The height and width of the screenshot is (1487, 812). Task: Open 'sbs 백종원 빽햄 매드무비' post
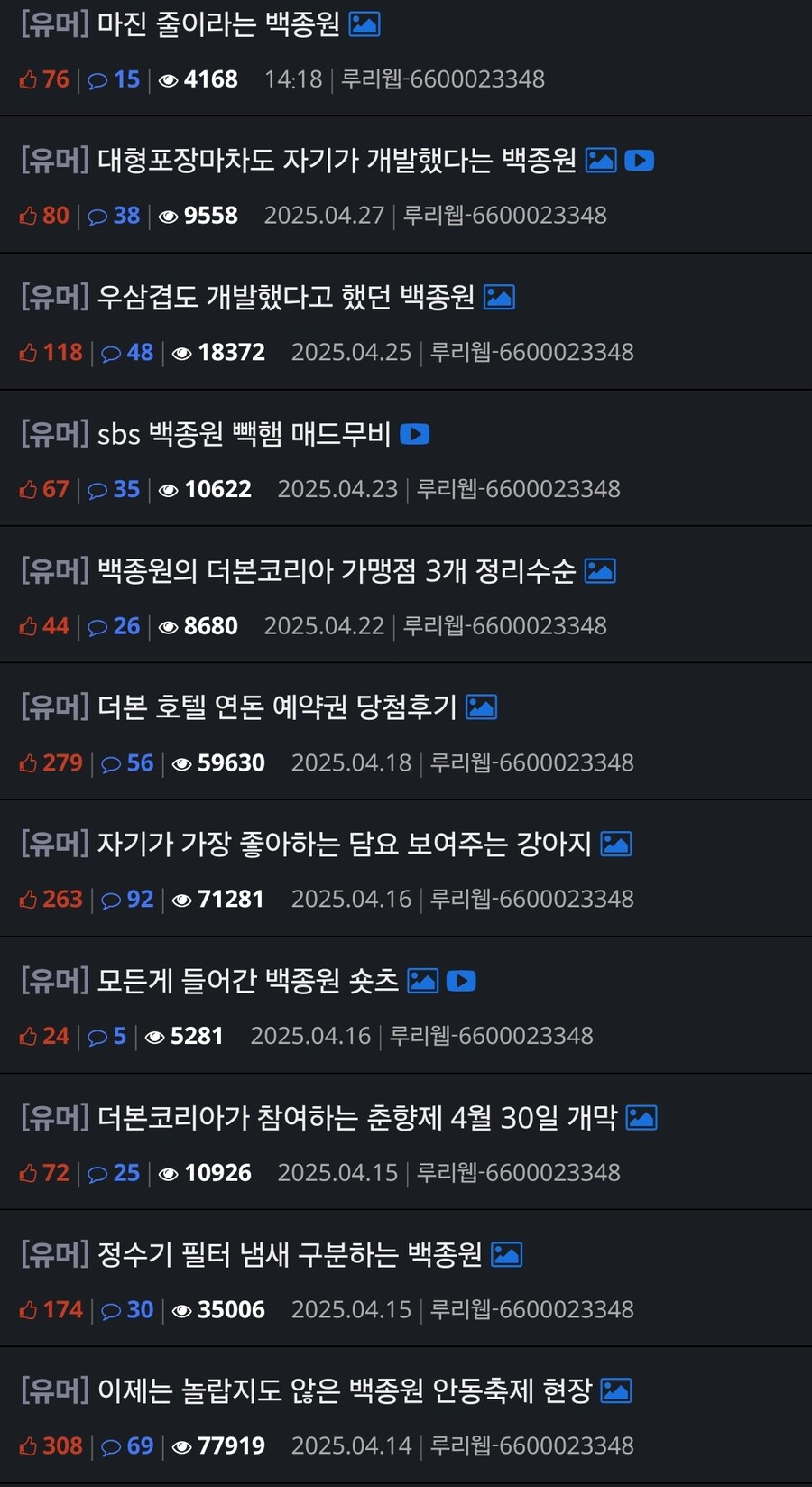coord(244,434)
